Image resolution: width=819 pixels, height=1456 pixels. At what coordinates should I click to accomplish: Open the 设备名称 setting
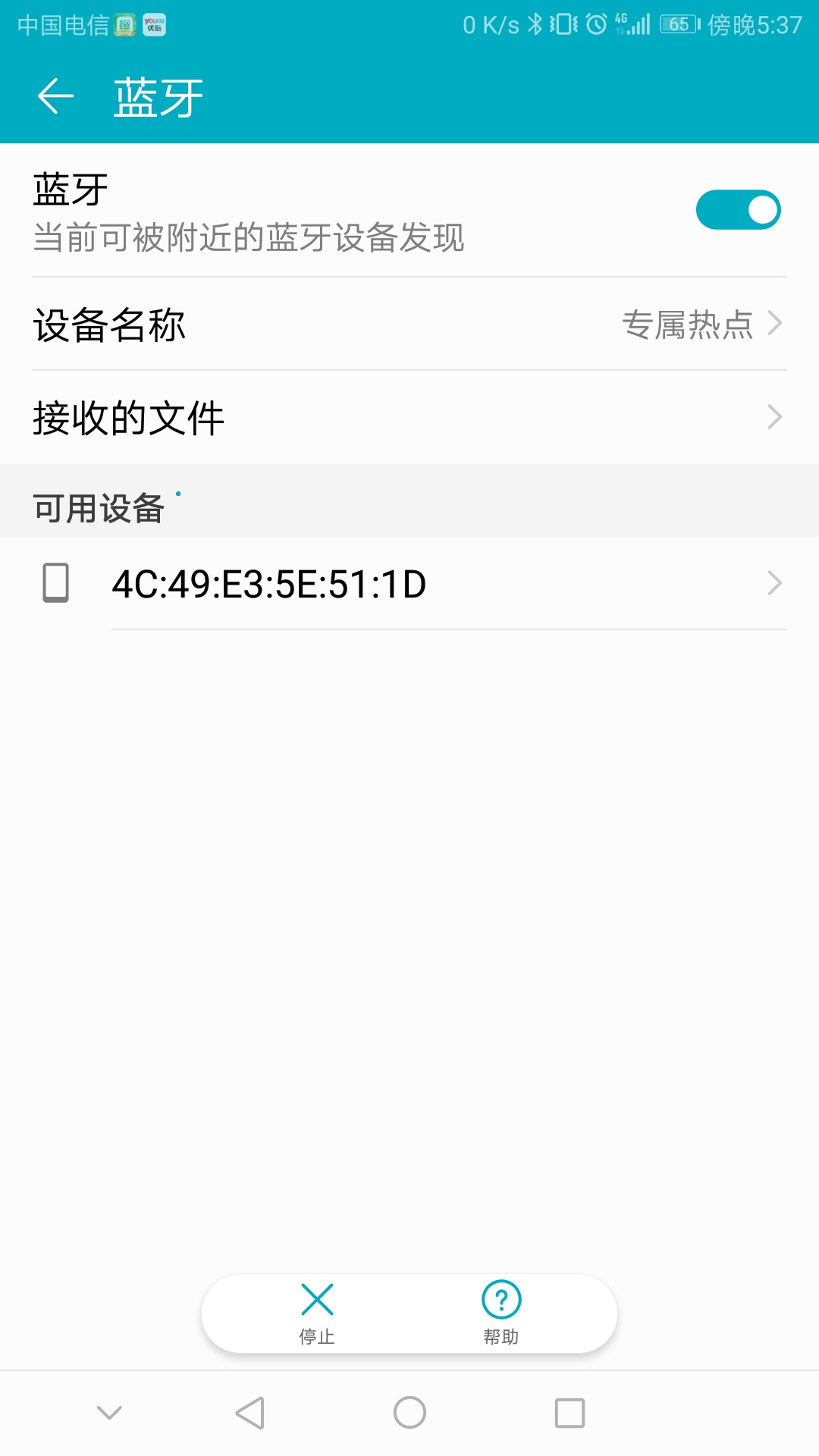(409, 325)
